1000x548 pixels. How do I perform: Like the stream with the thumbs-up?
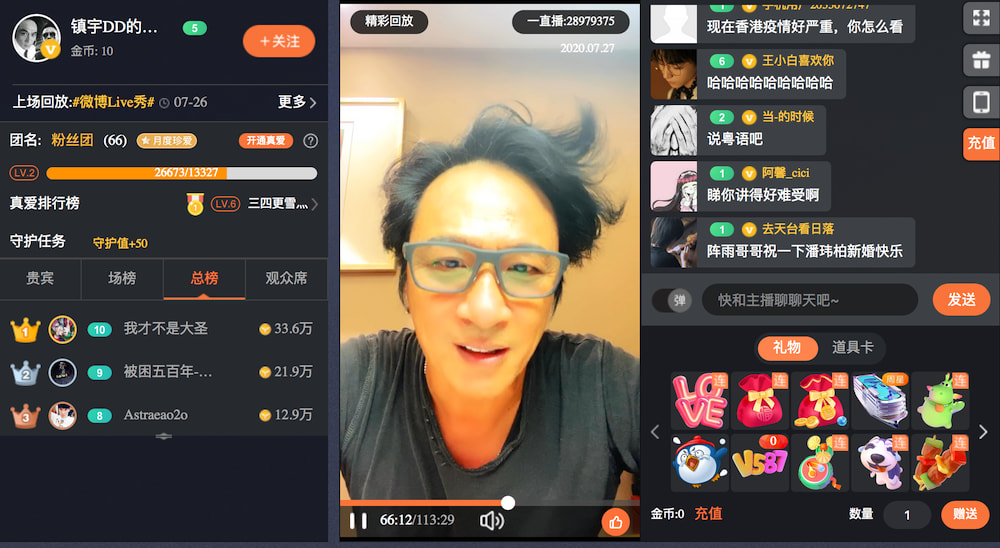[x=615, y=521]
